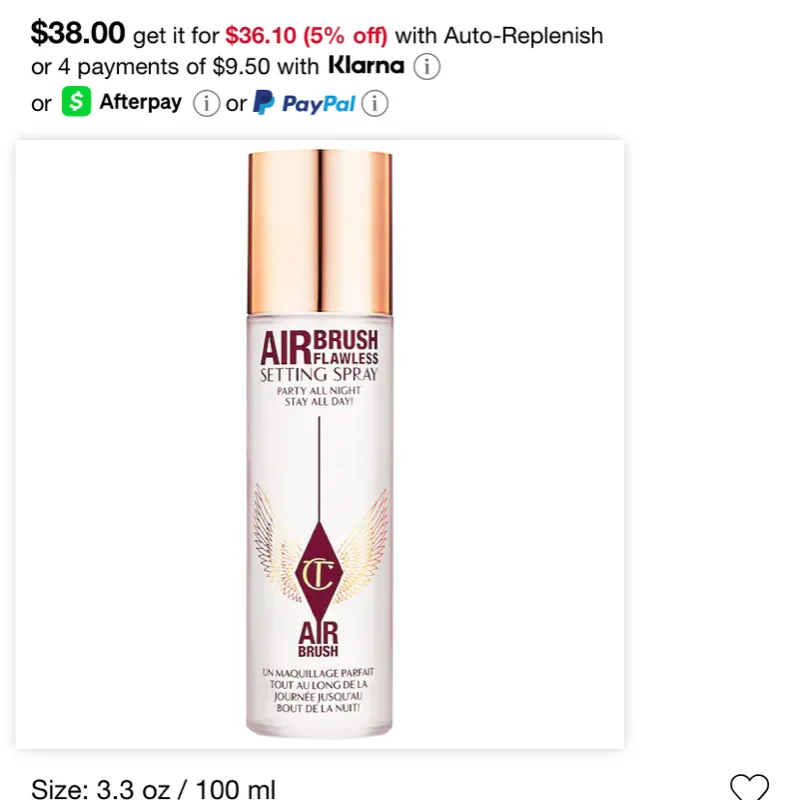The height and width of the screenshot is (800, 800).
Task: Open PayPal payment info icon
Action: point(375,103)
